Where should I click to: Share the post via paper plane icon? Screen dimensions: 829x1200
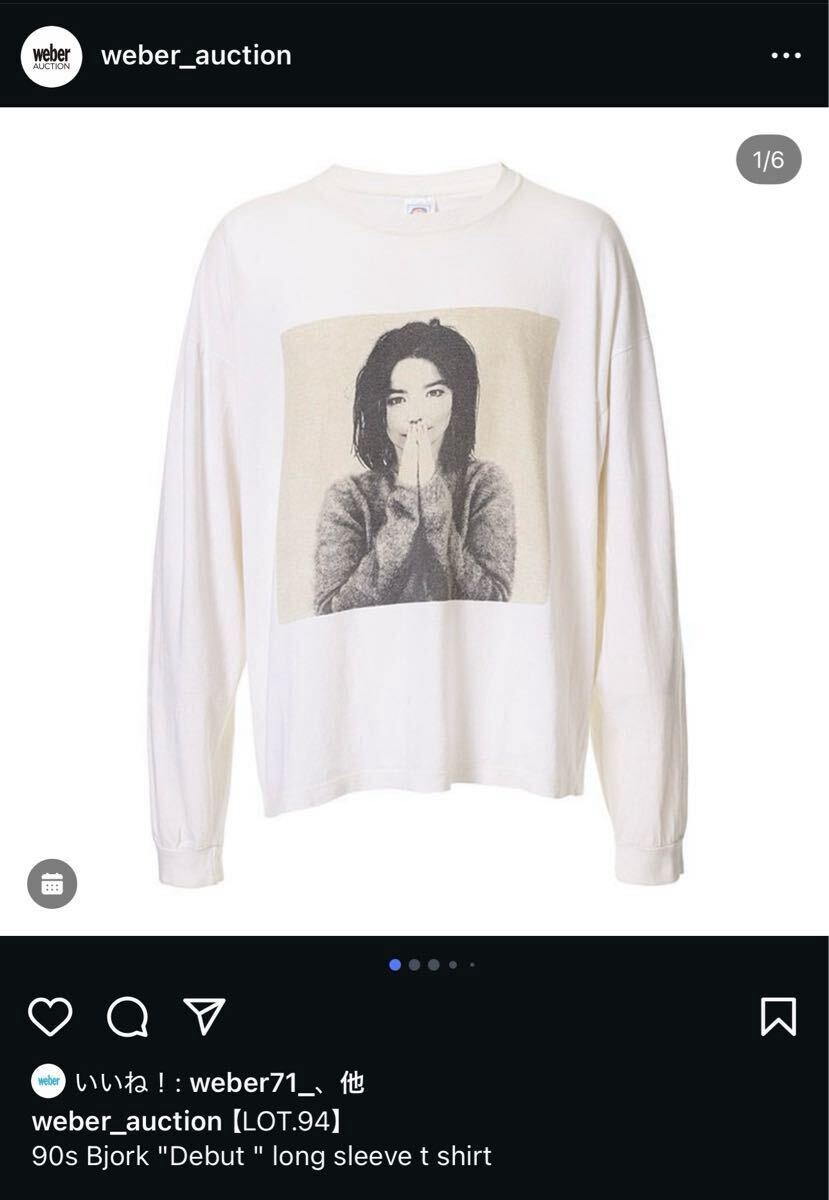click(205, 1016)
